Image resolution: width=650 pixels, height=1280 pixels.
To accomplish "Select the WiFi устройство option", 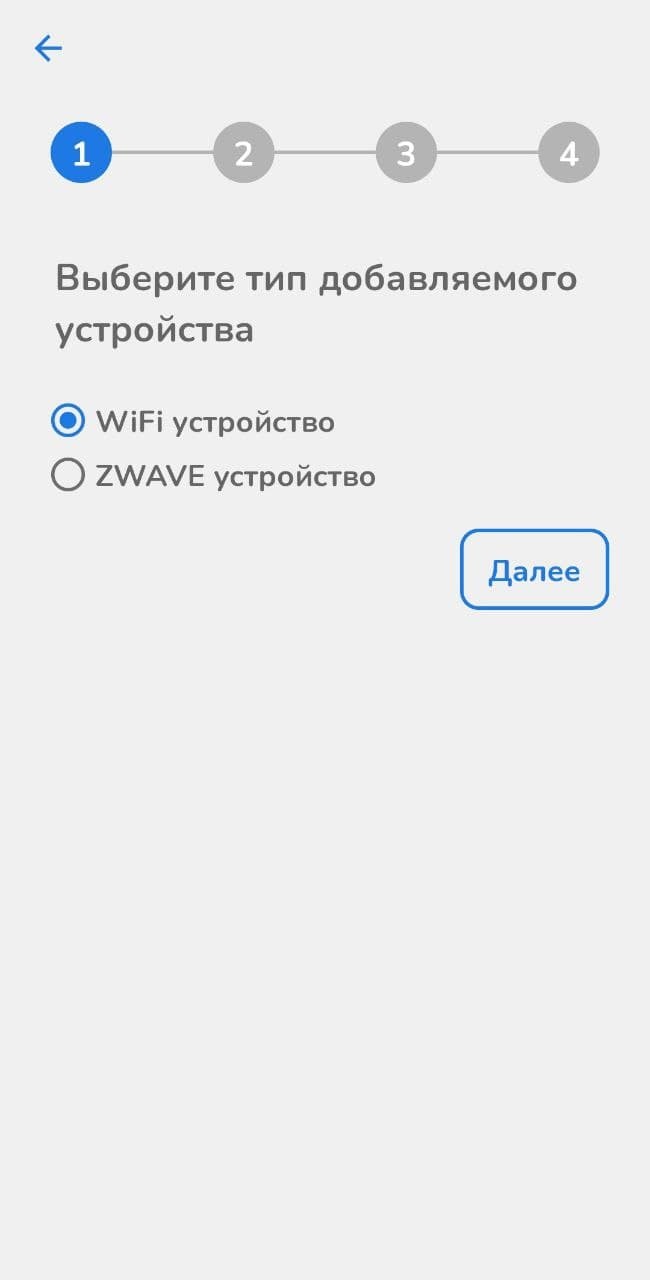I will click(x=68, y=422).
